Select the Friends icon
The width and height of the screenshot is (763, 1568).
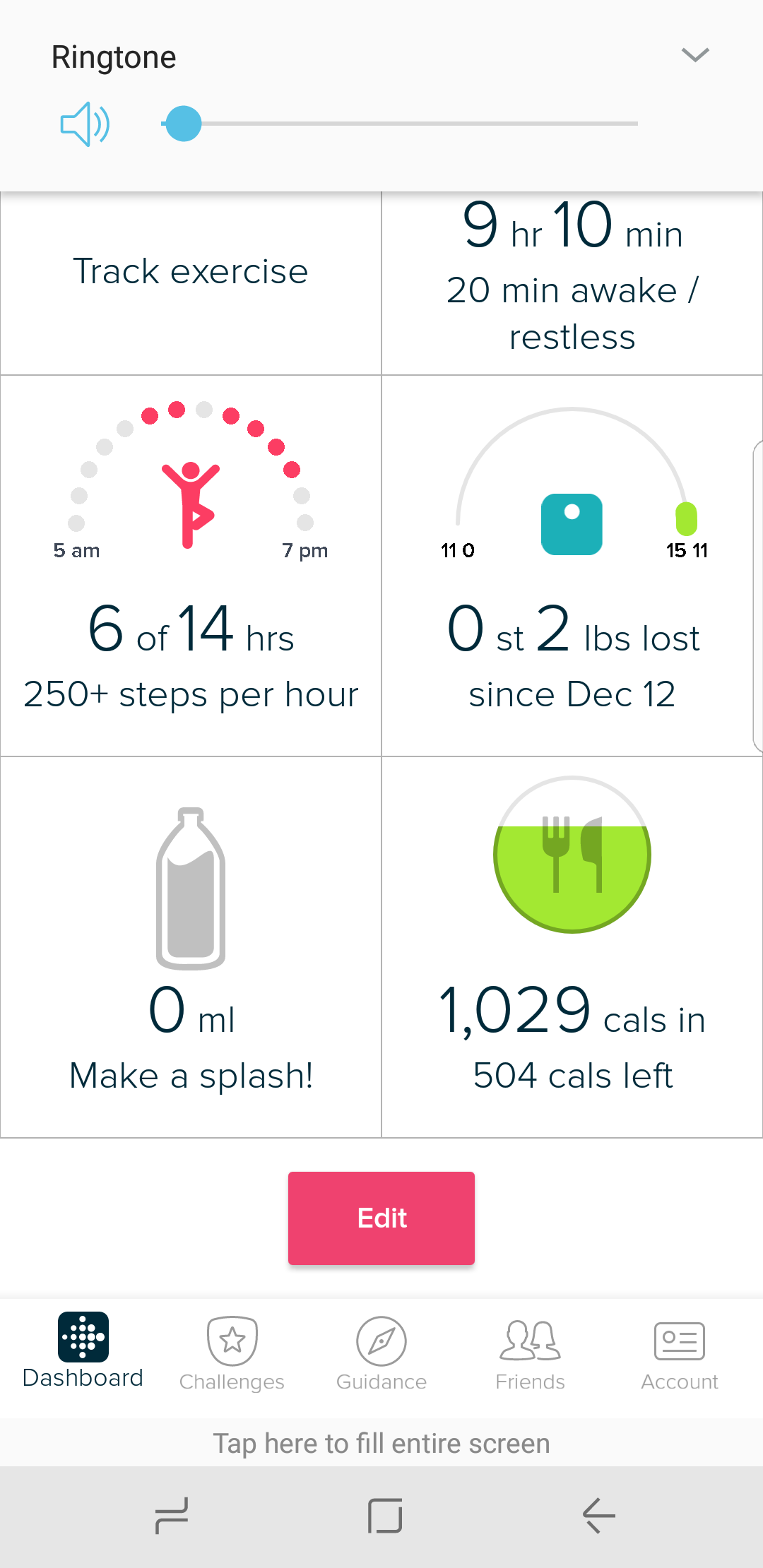[530, 1340]
